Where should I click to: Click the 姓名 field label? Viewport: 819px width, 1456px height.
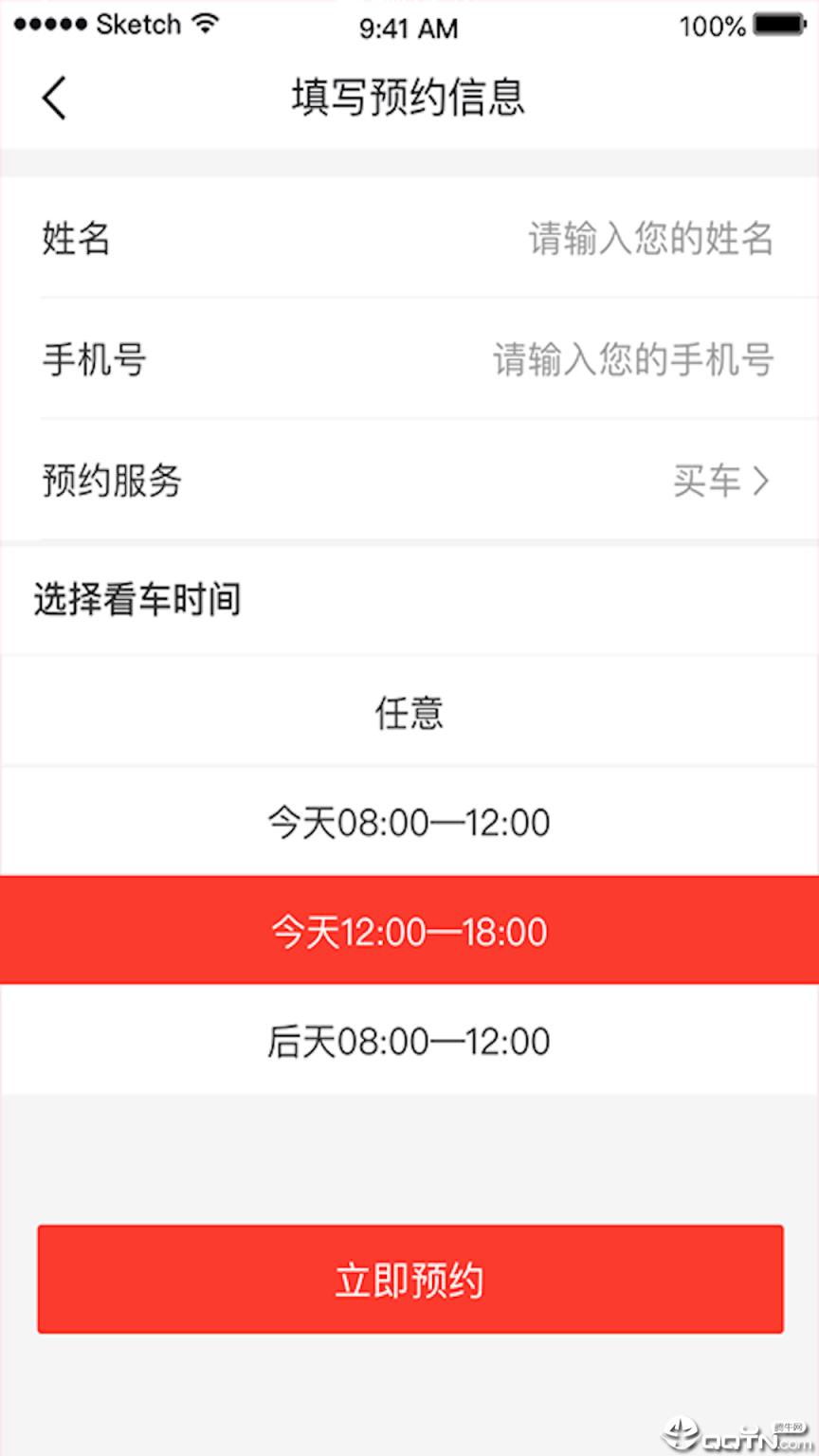[75, 240]
